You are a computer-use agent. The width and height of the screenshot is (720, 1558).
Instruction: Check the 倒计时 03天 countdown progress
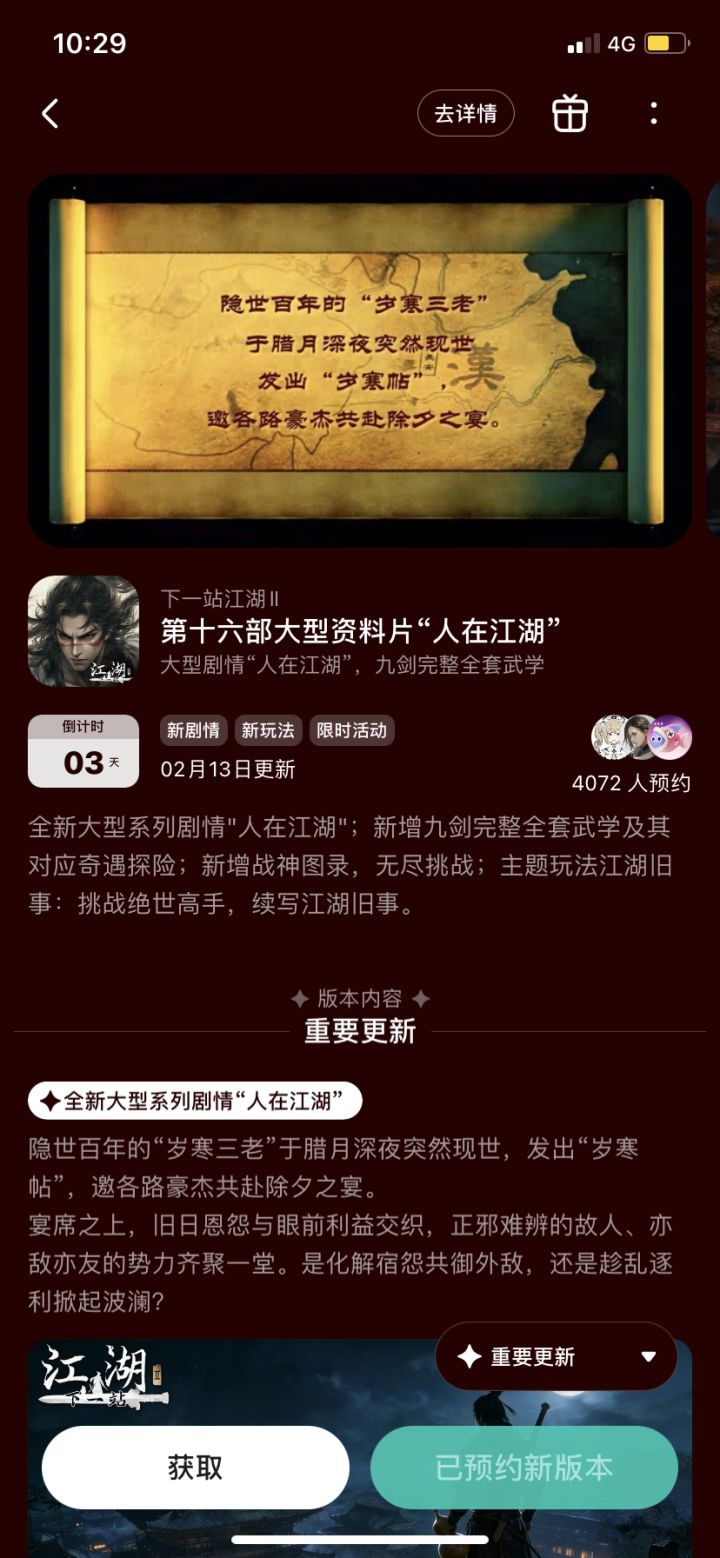coord(83,751)
